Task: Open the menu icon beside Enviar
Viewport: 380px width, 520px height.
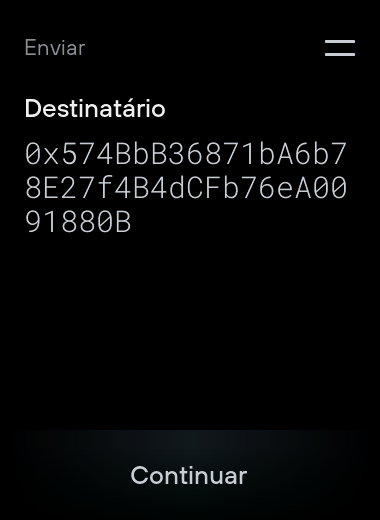Action: pyautogui.click(x=340, y=48)
